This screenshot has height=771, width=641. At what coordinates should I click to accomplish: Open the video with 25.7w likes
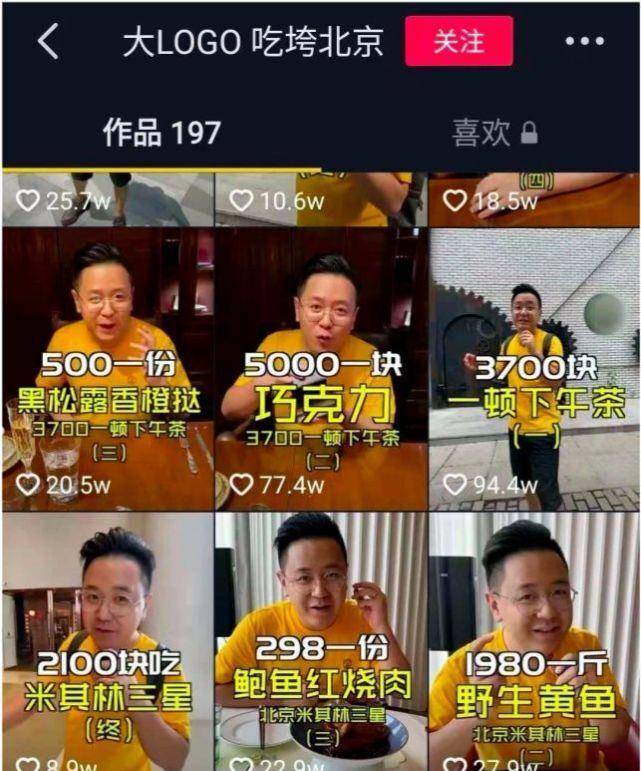[x=108, y=198]
